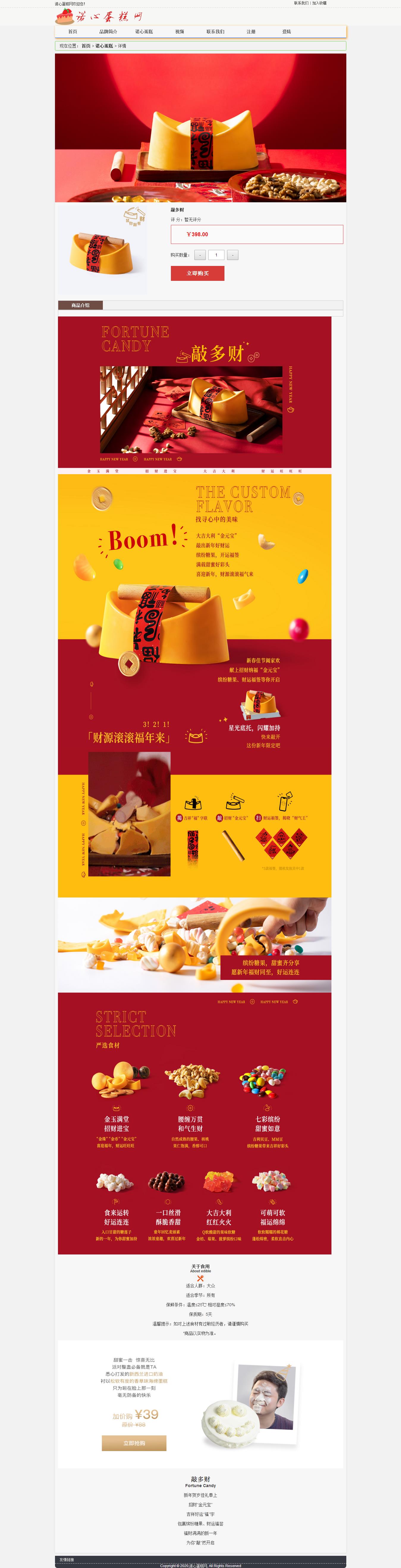The width and height of the screenshot is (401, 1568).
Task: Buy now with 立即购买
Action: pos(197,273)
